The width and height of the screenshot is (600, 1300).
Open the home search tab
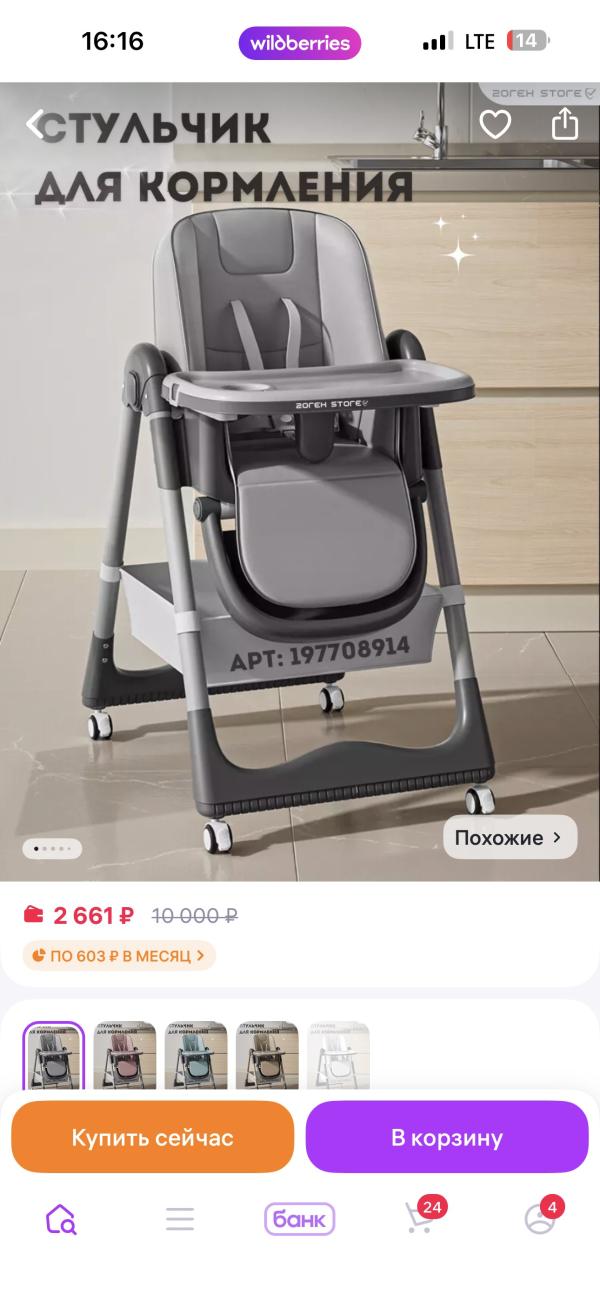(60, 1219)
